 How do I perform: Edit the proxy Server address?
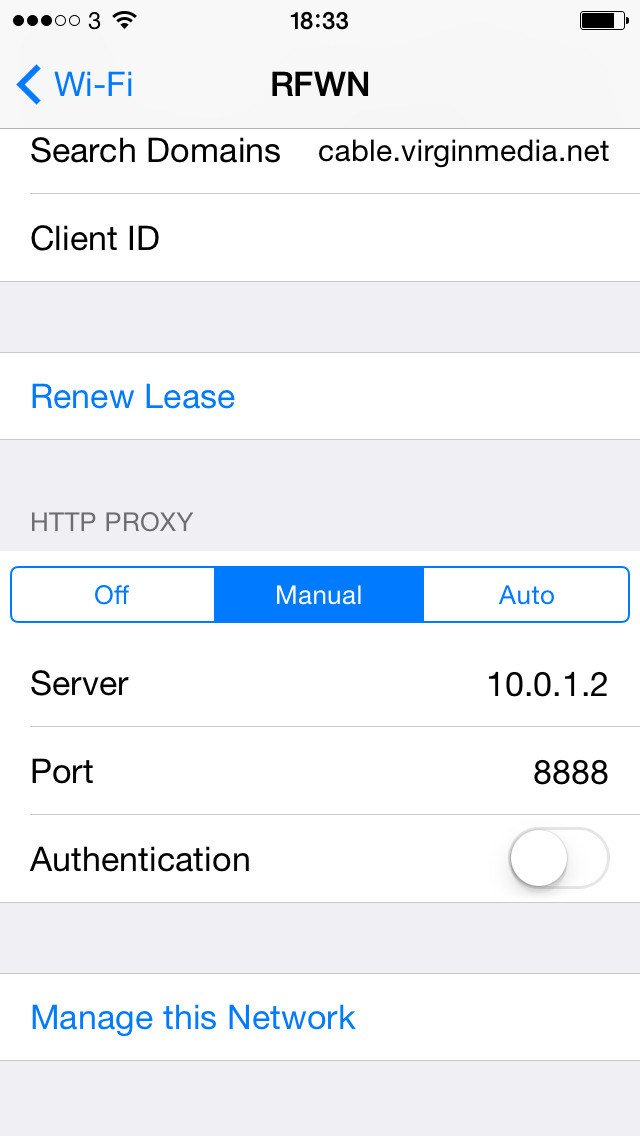320,683
